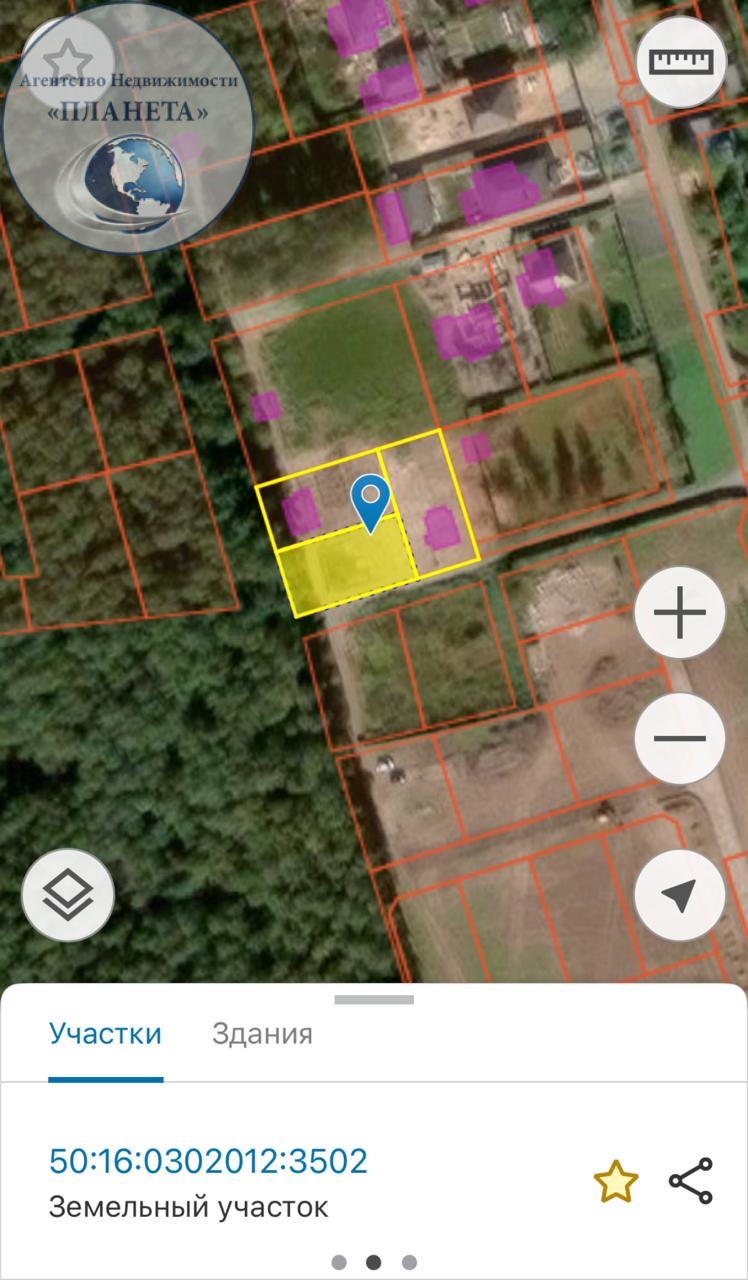Switch to the Здания tab

point(262,1033)
